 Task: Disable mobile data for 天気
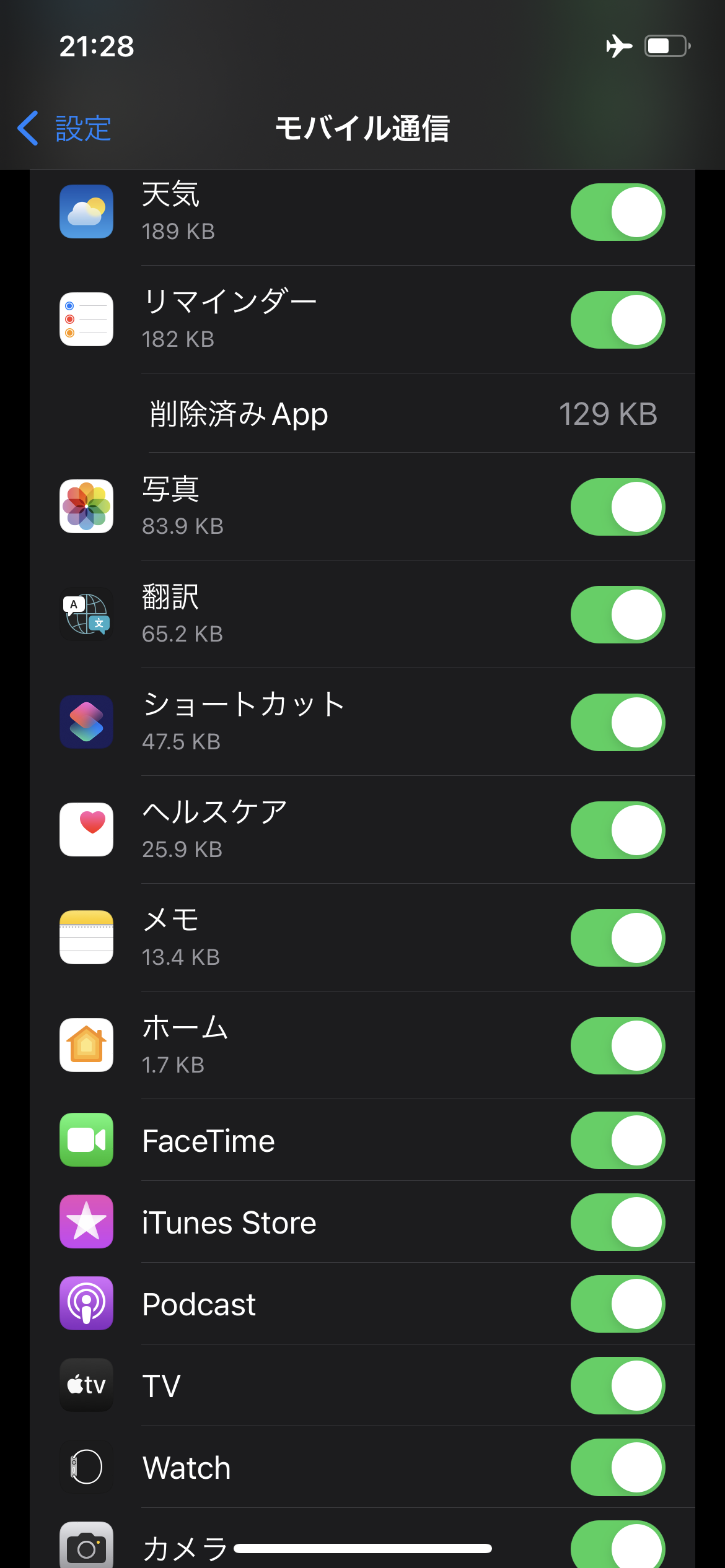click(x=617, y=212)
